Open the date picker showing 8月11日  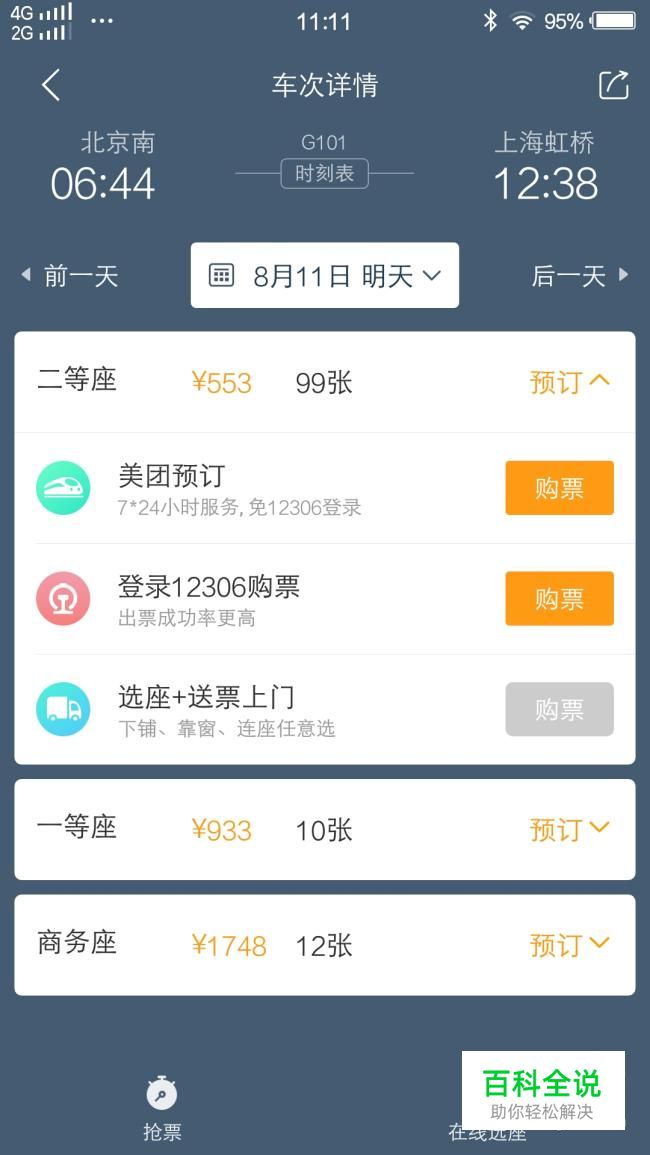coord(325,275)
